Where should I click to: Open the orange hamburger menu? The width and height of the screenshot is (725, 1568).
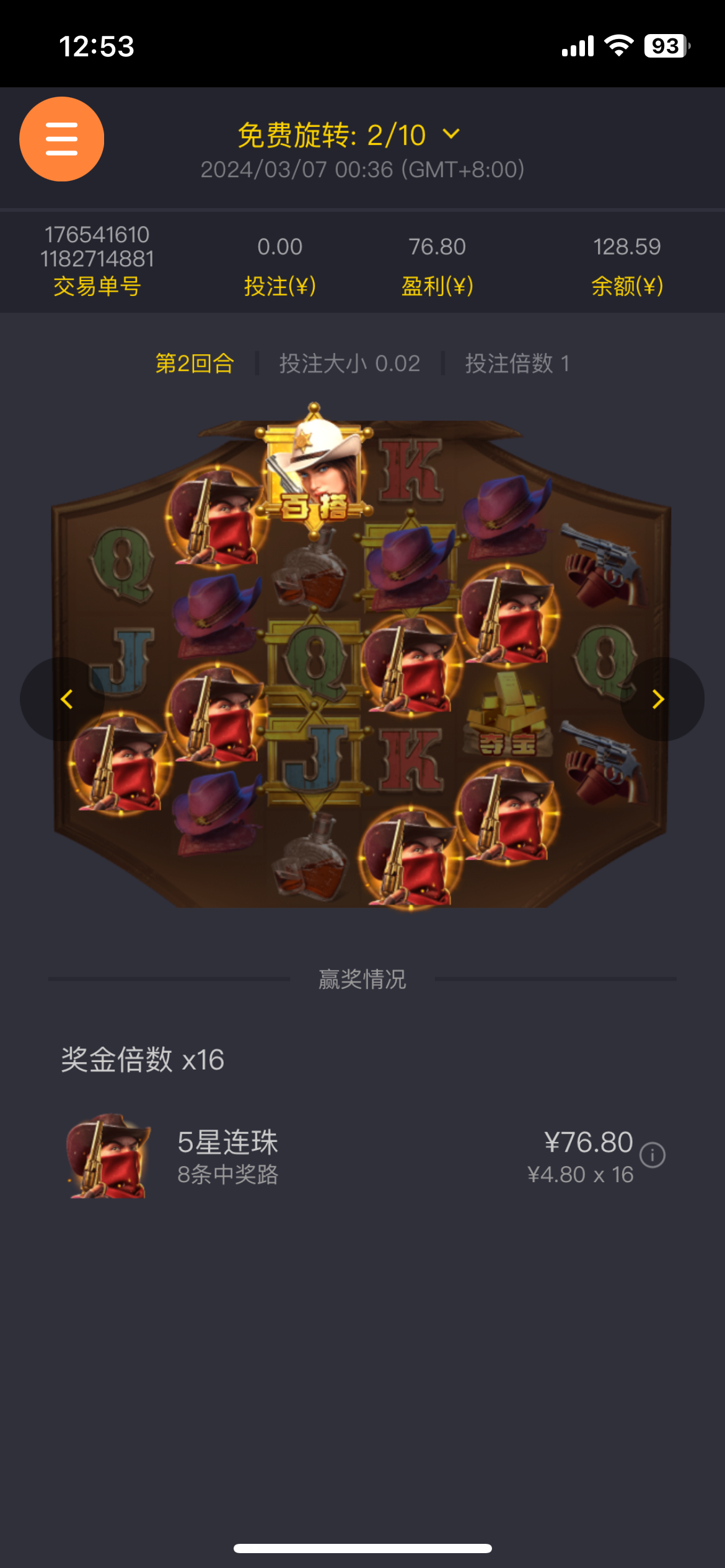pyautogui.click(x=61, y=139)
